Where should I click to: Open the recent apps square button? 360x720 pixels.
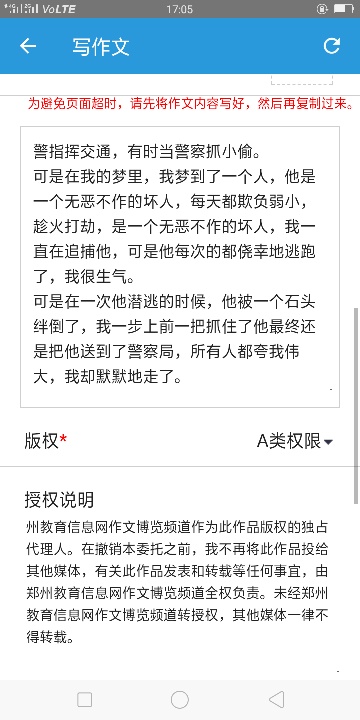point(84,699)
